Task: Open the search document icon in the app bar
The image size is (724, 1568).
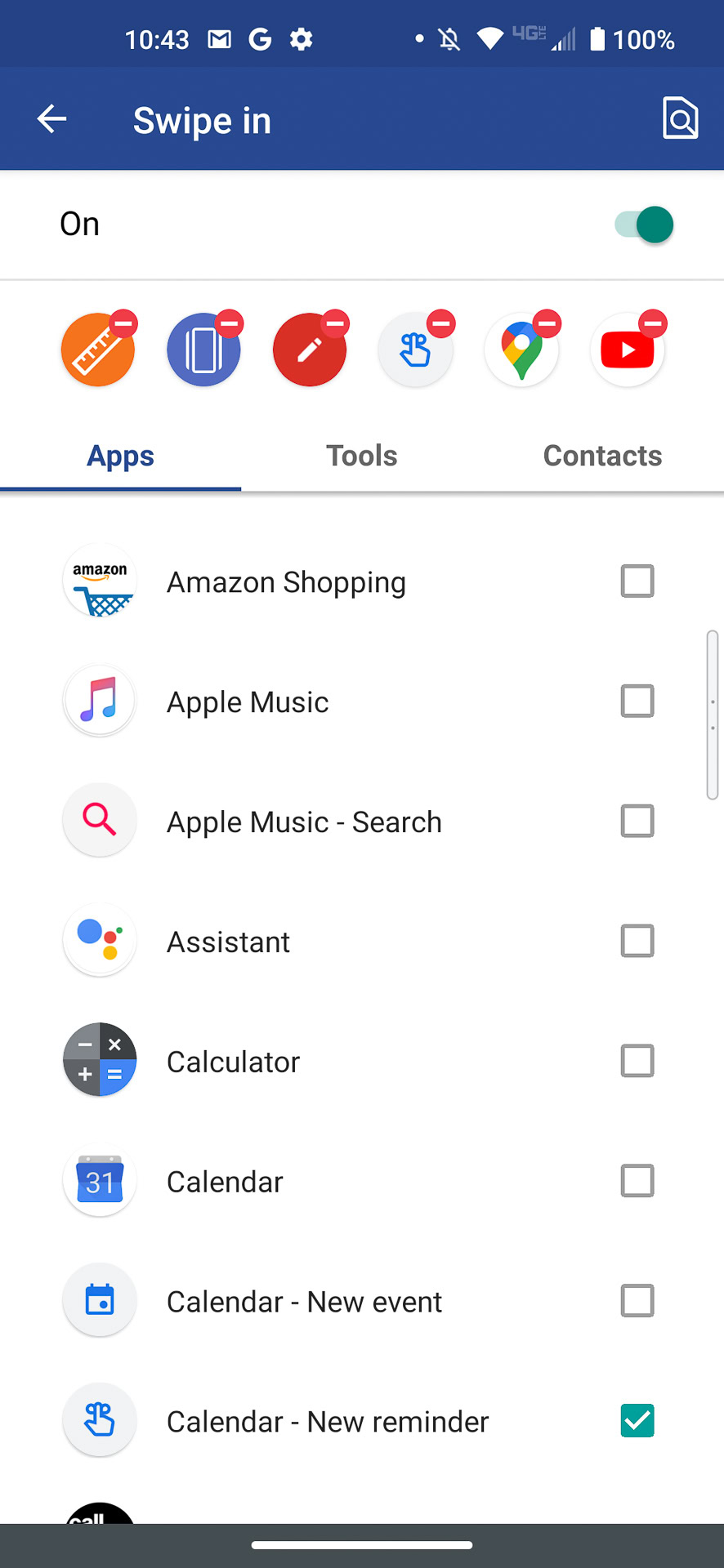Action: 680,119
